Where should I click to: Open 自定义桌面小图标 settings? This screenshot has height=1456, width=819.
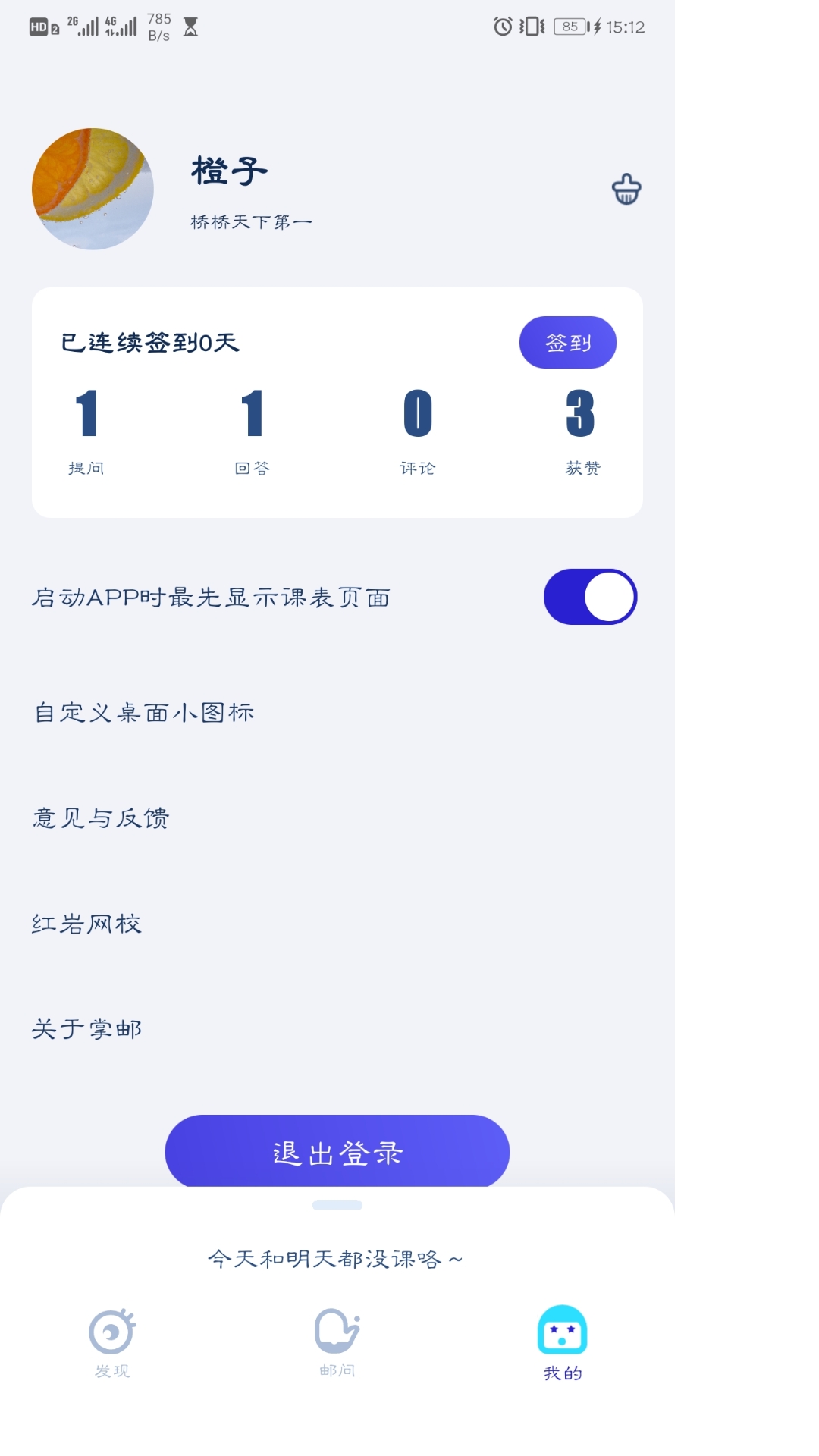pos(144,713)
